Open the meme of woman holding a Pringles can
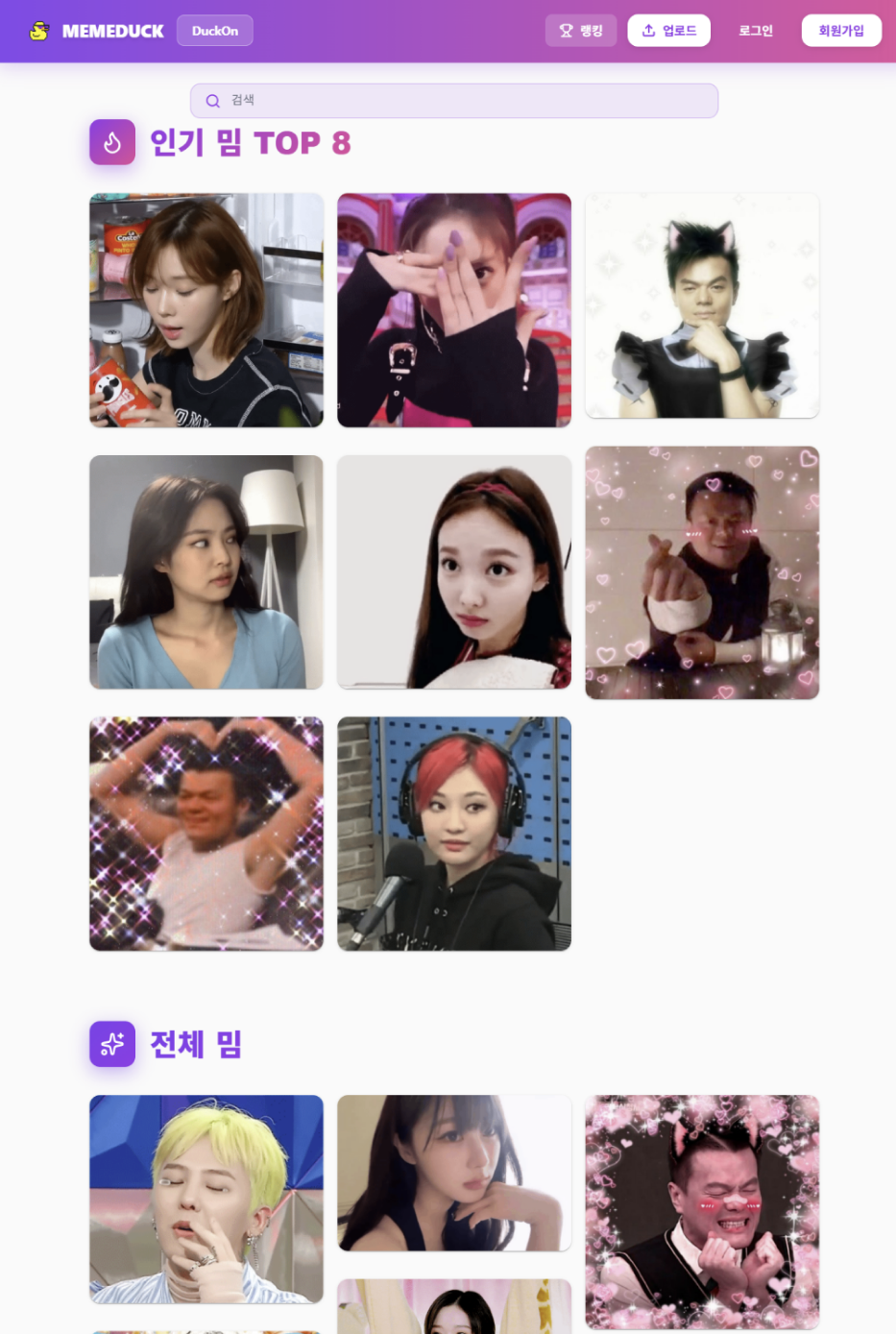This screenshot has width=896, height=1334. click(206, 310)
